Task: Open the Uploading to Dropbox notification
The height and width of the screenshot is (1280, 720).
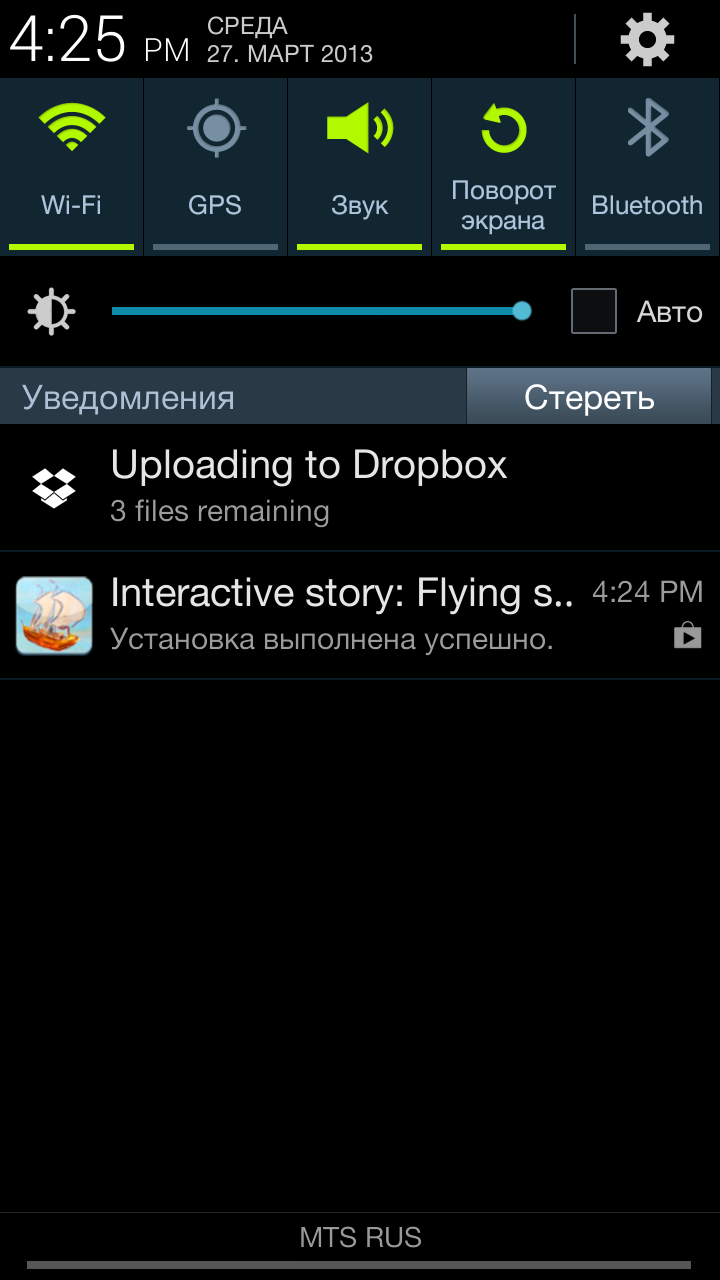Action: click(x=360, y=487)
